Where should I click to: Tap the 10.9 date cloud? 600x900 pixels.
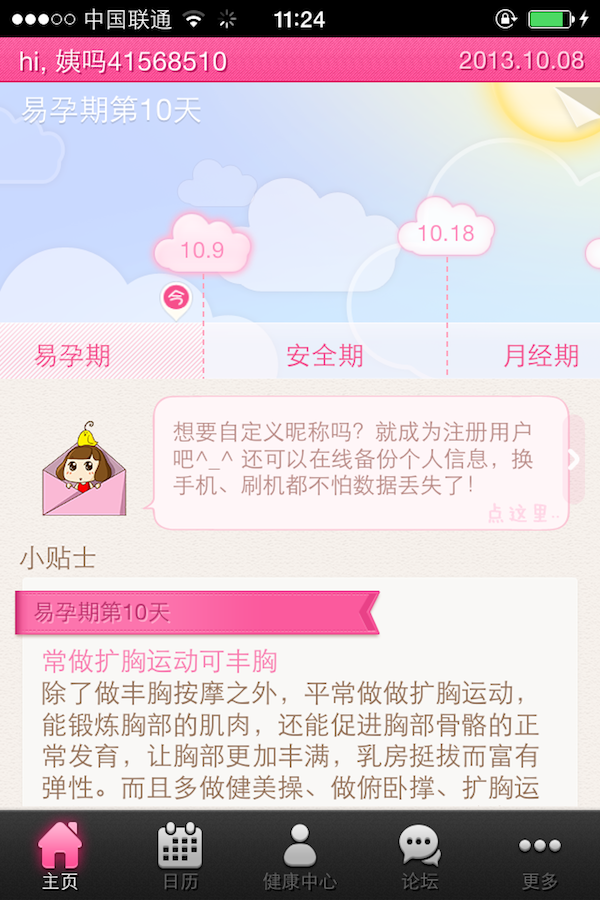pos(203,248)
